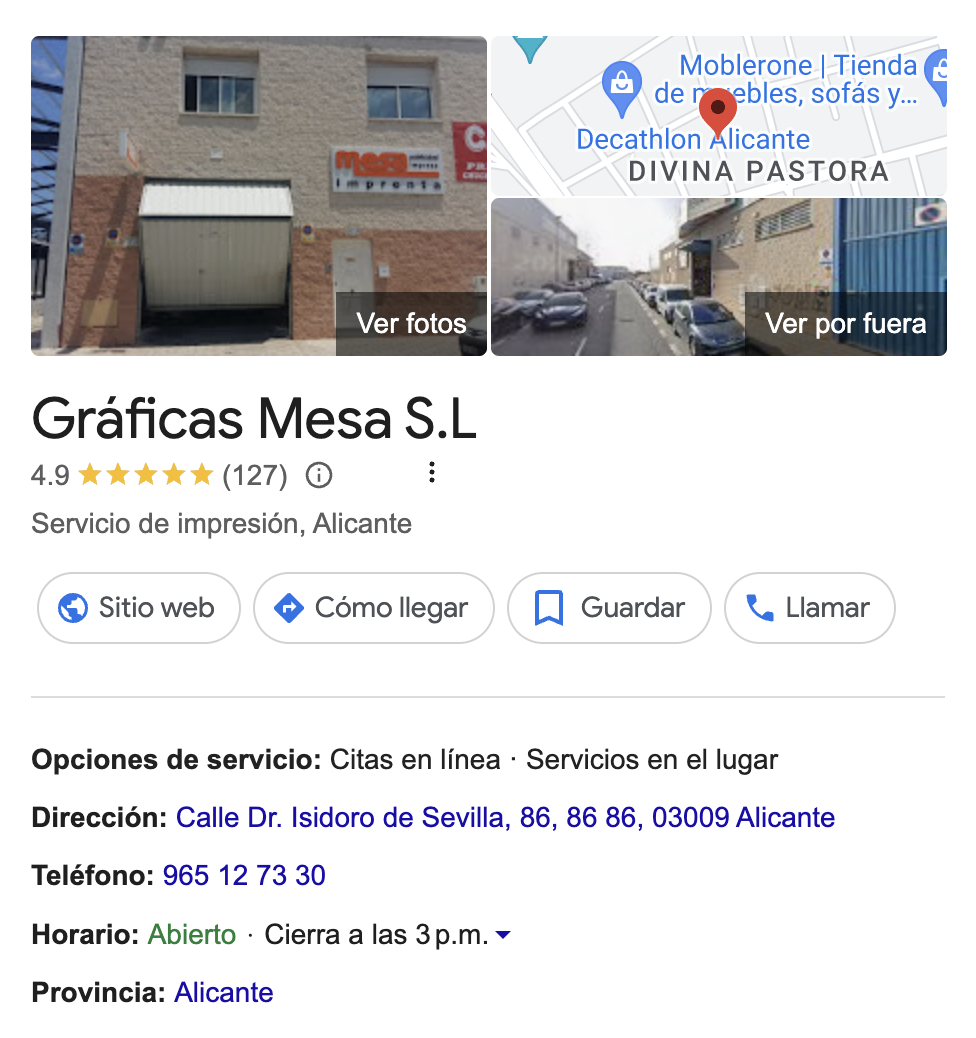Open Ver por fuera street view
976x1038 pixels.
coord(845,323)
